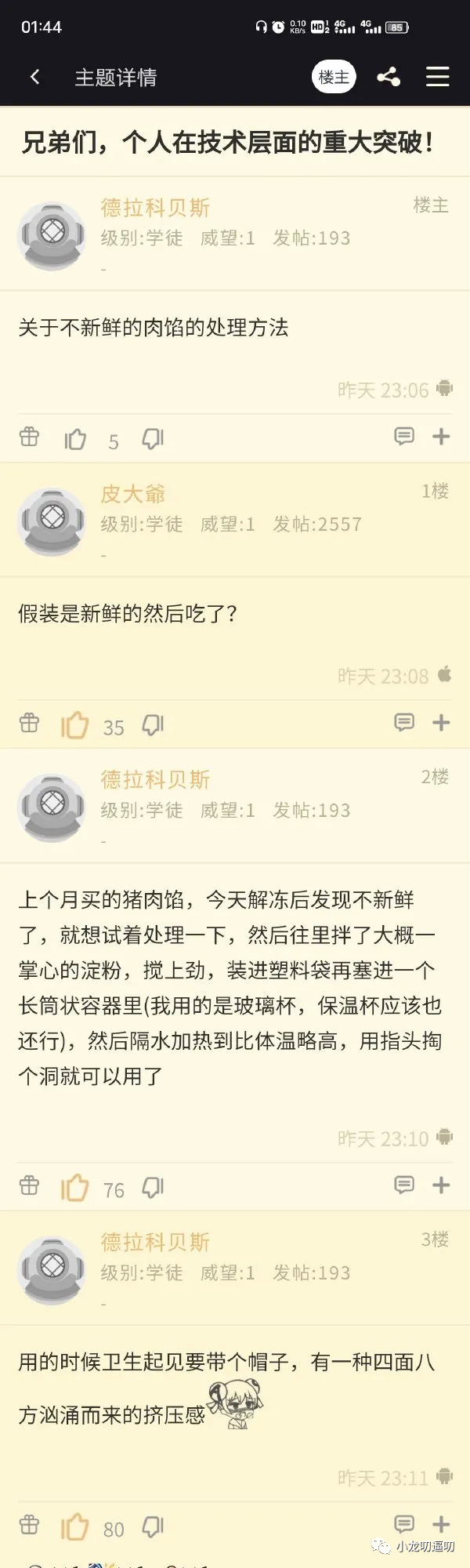Dislike the 1楼 reply with 35 likes
Viewport: 470px width, 1568px height.
pos(153,725)
